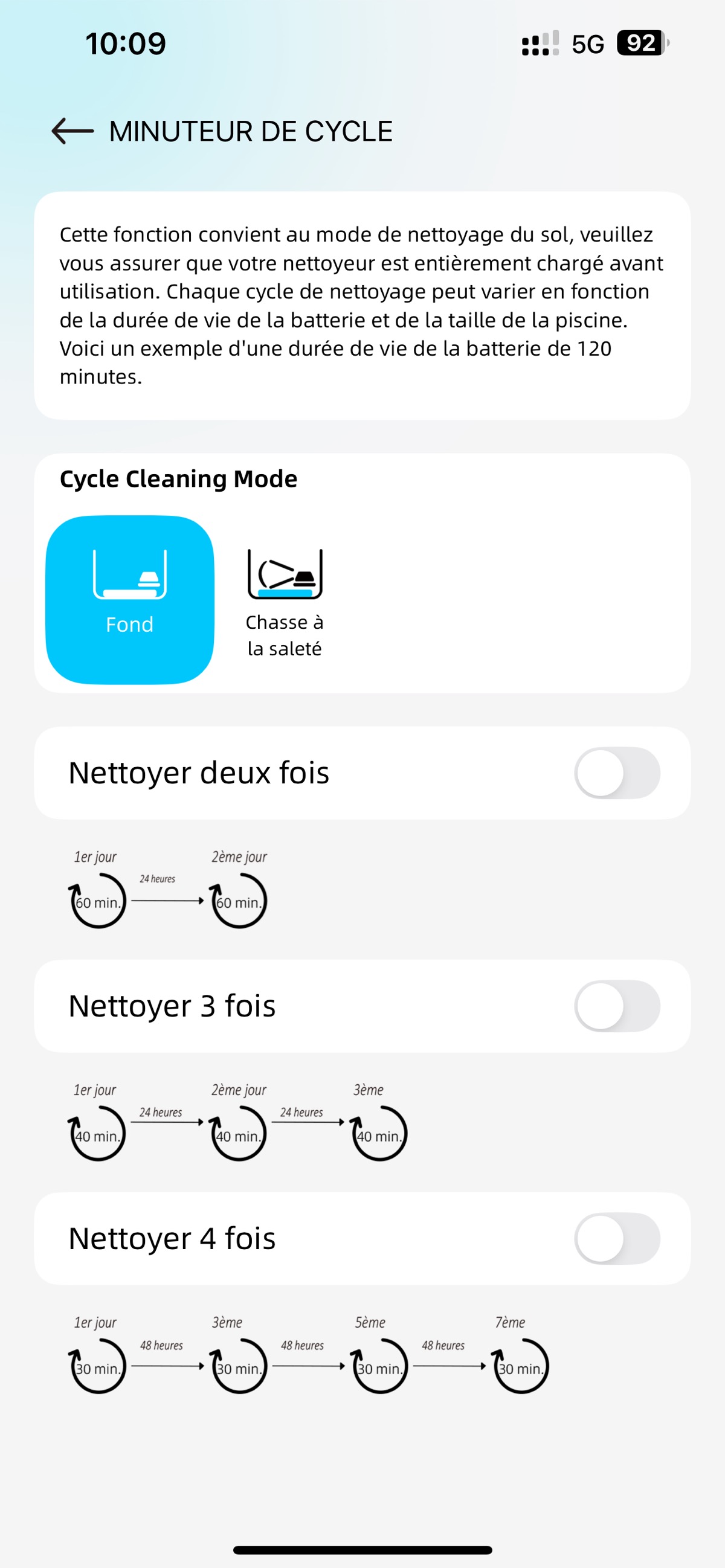Toggle the Nettoyer 4 fois switch
Viewport: 725px width, 1568px height.
(x=617, y=1239)
